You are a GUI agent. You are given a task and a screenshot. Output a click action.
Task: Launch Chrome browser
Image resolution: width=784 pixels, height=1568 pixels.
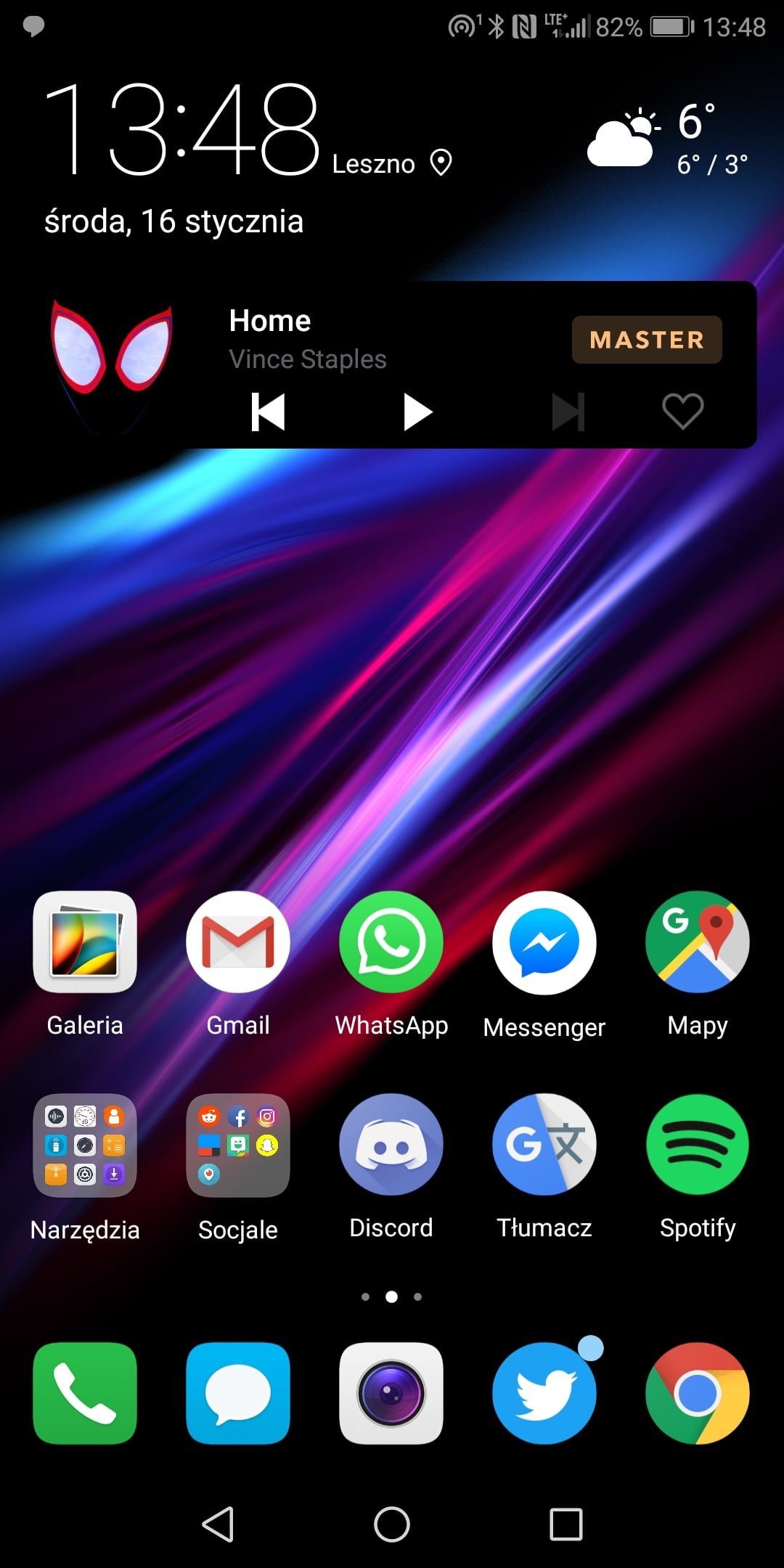pos(698,1393)
